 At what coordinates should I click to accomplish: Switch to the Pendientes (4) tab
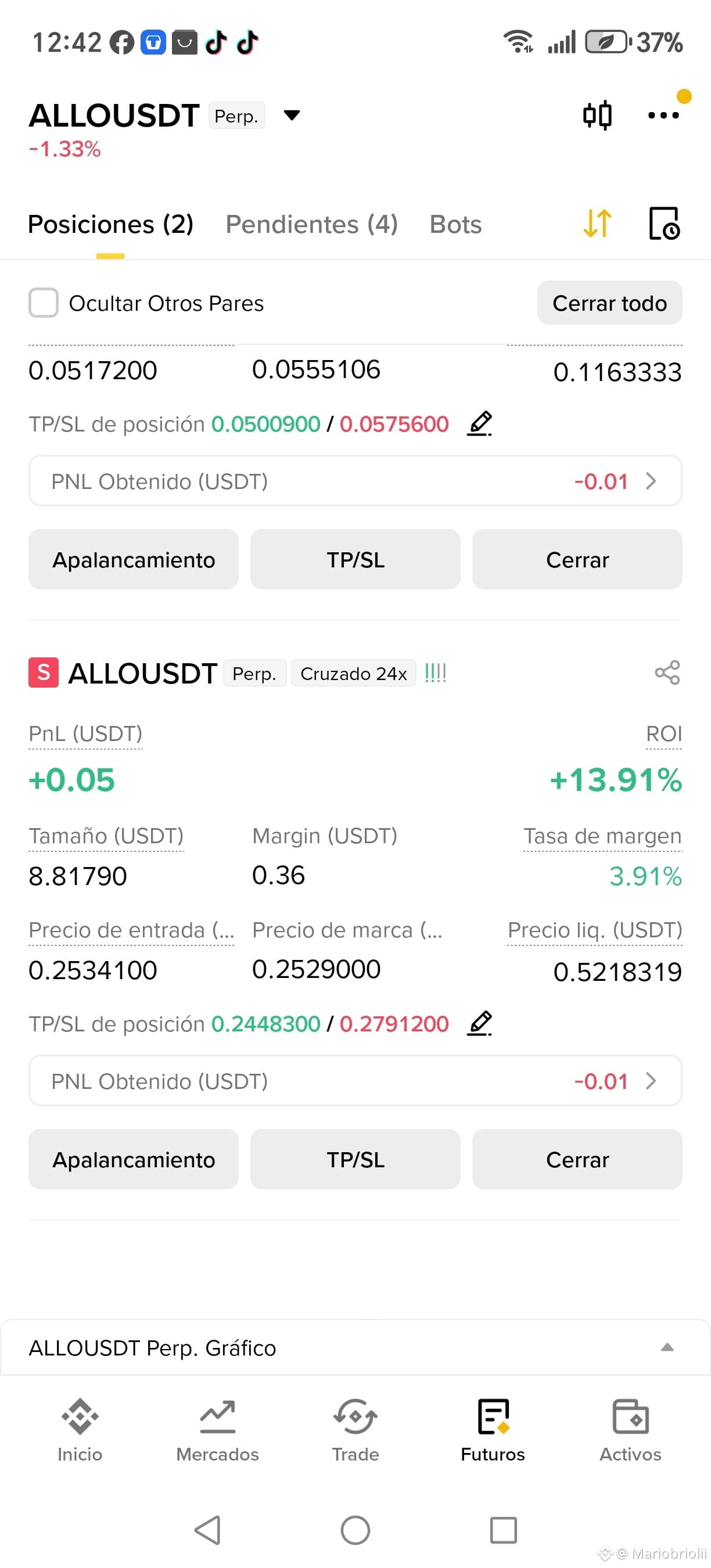(312, 224)
